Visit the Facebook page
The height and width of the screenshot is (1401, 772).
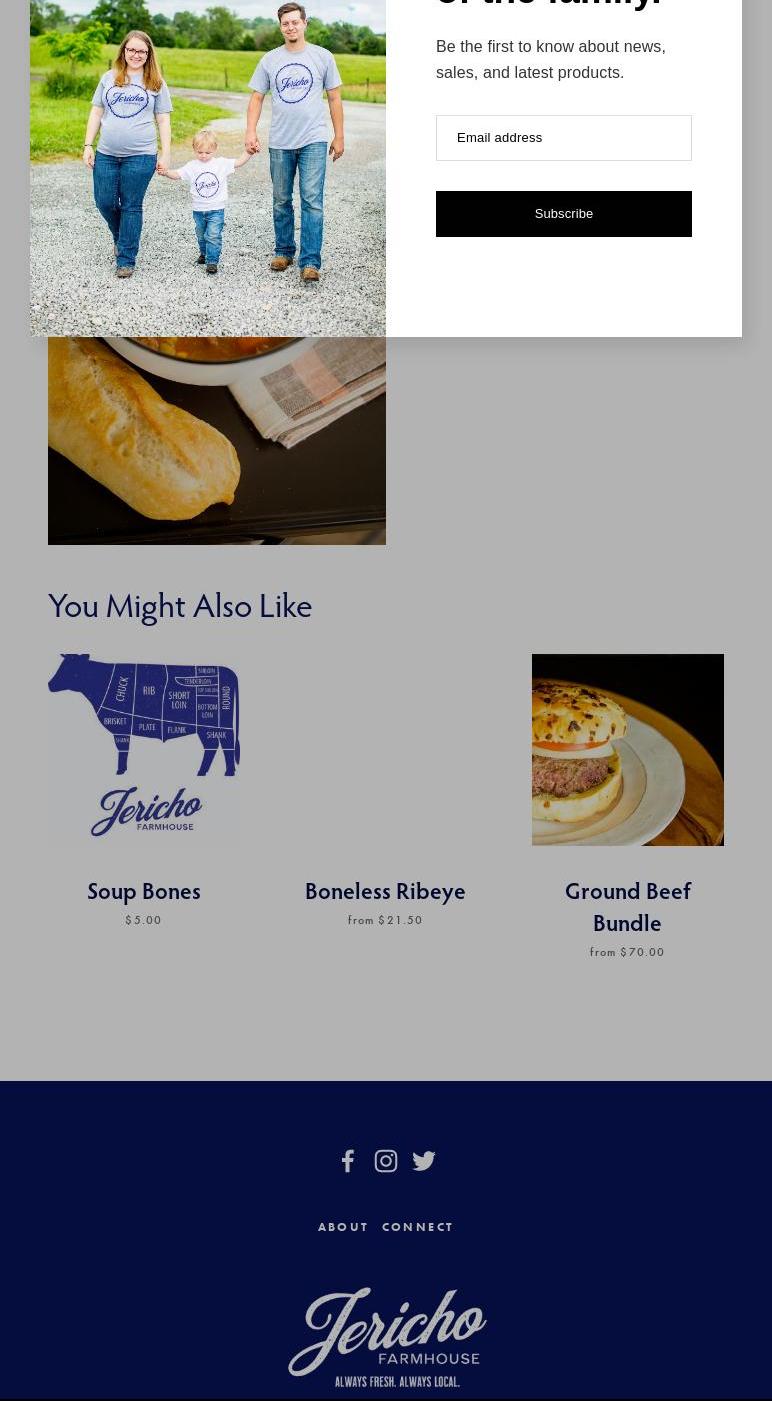point(348,1161)
